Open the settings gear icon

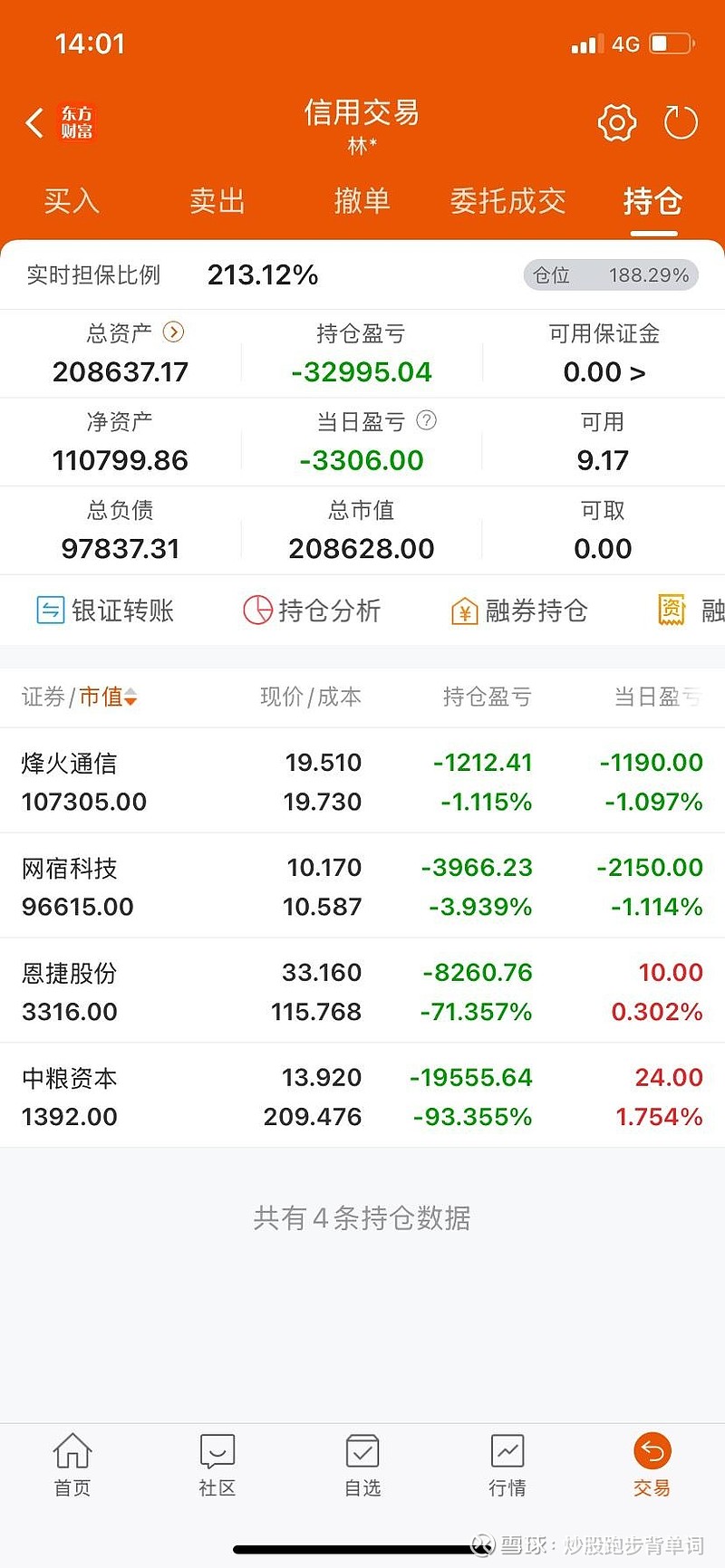616,121
